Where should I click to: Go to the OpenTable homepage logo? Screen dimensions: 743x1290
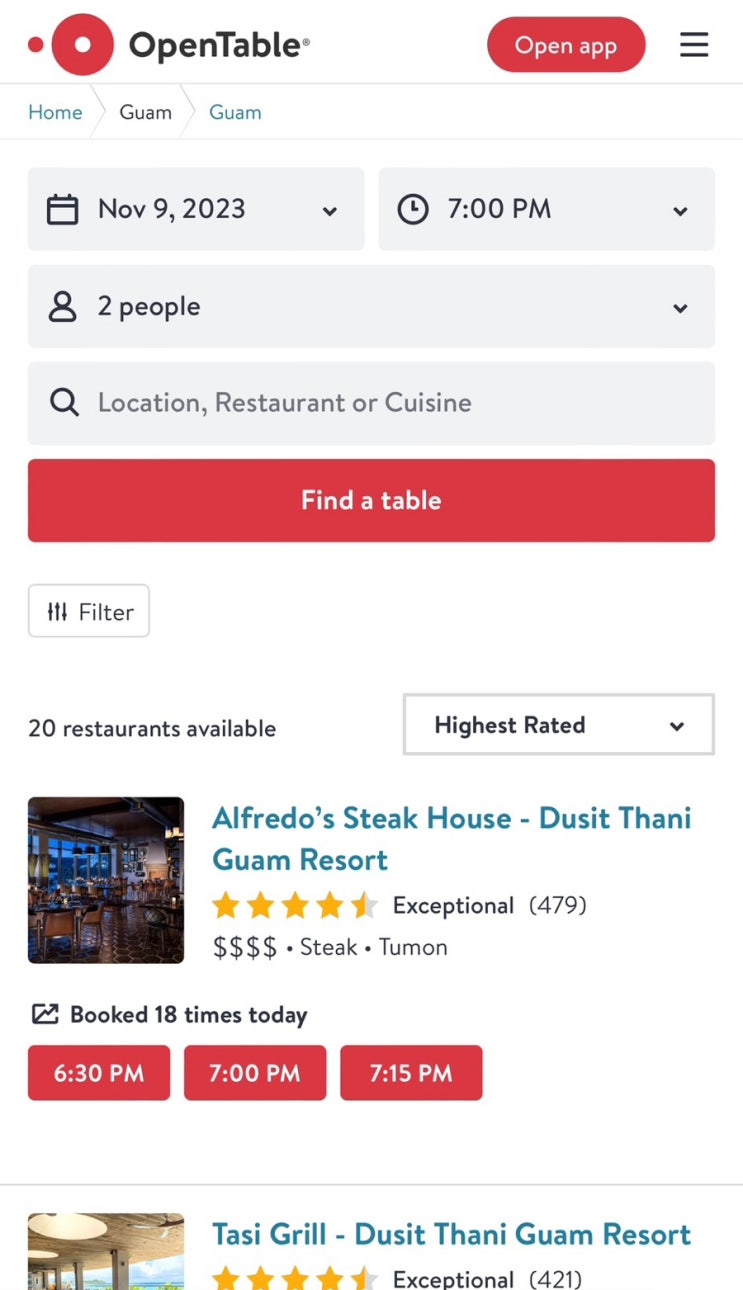tap(170, 45)
